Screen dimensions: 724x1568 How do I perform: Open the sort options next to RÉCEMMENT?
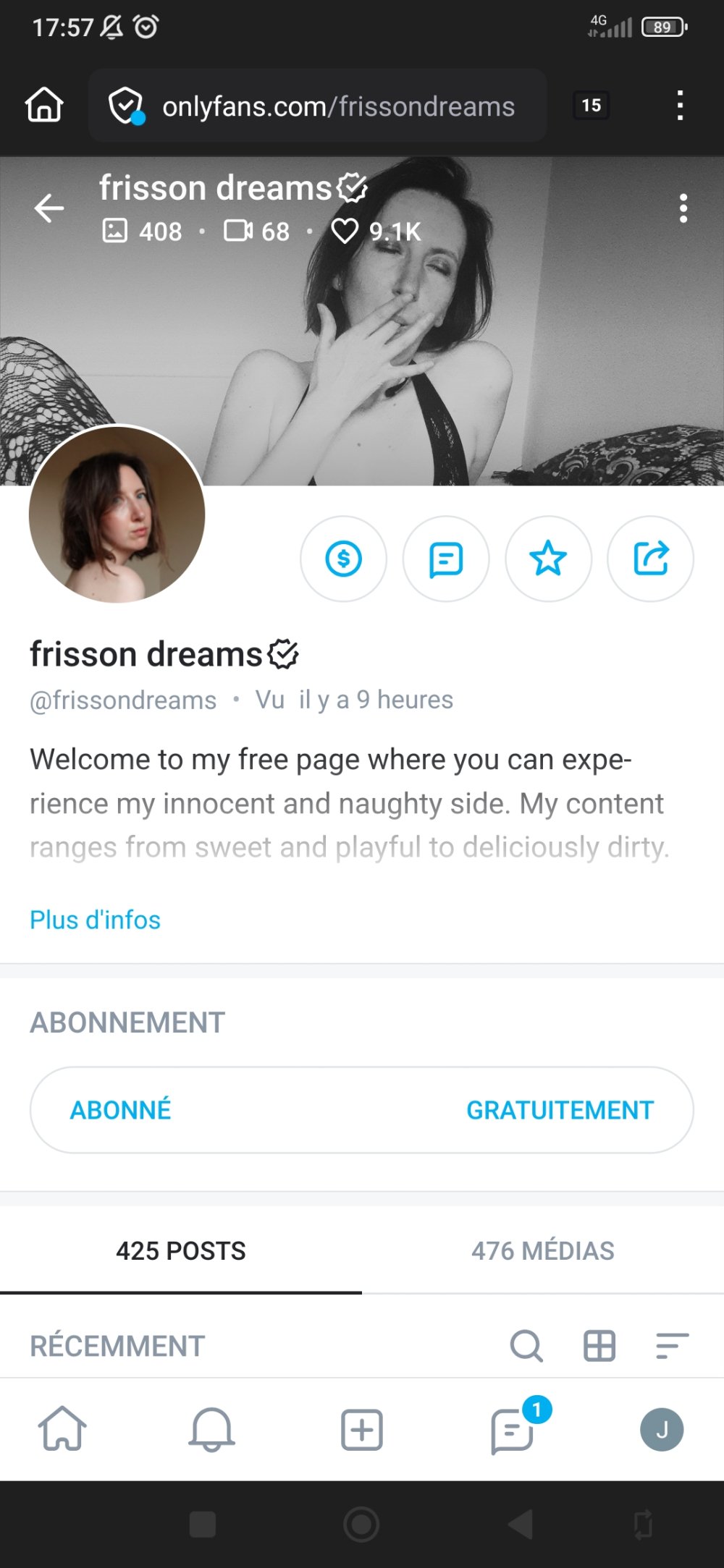[x=672, y=1346]
